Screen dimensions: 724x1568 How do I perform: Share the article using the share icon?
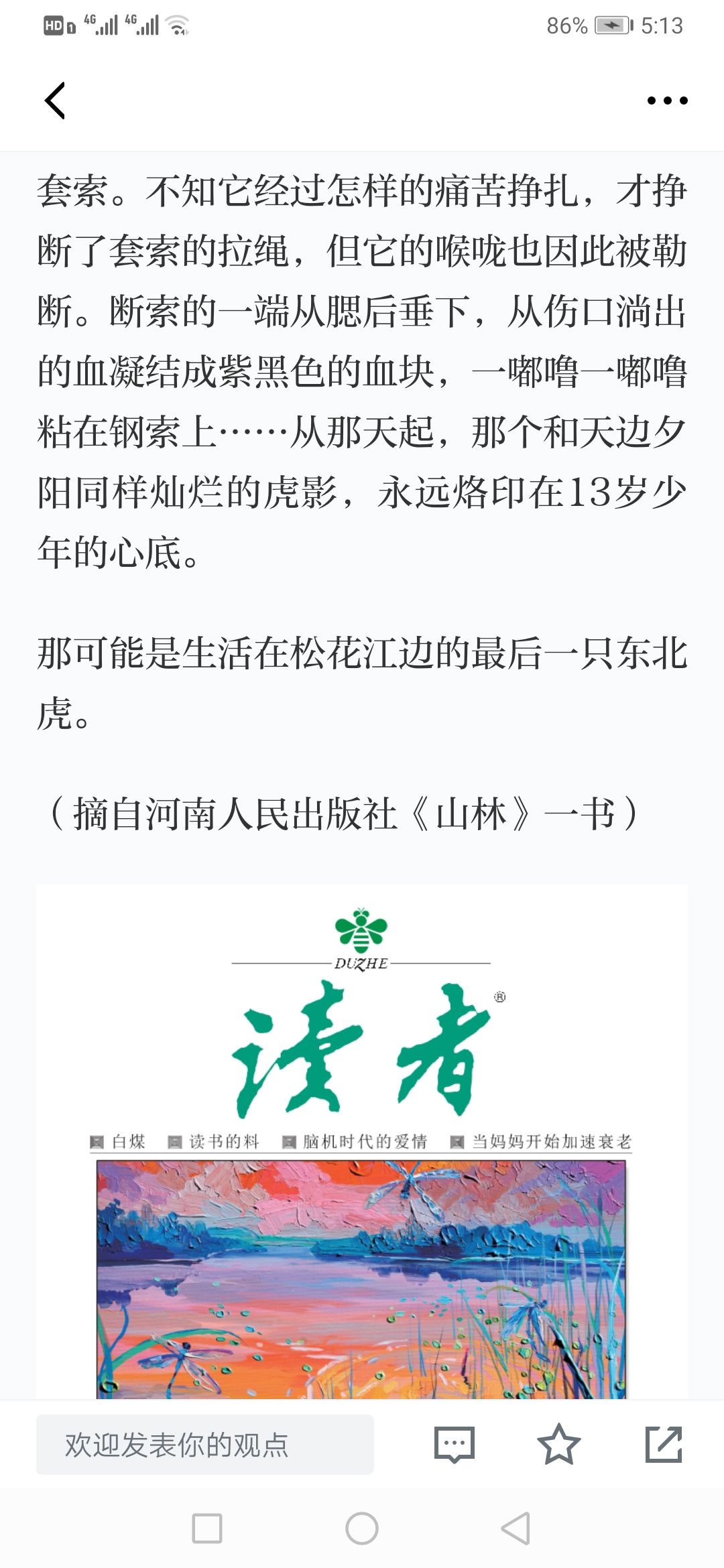pyautogui.click(x=664, y=1444)
